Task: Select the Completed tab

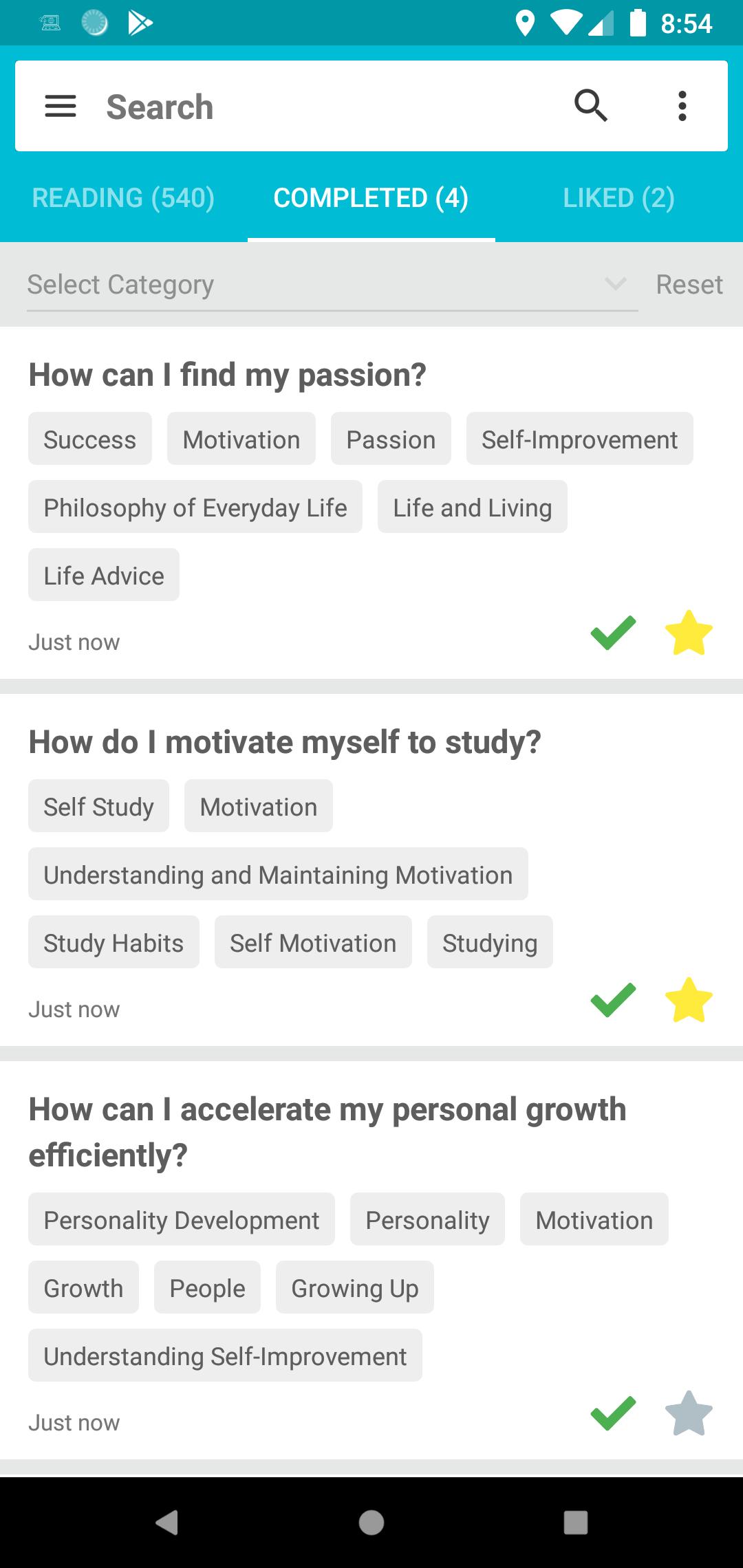Action: click(x=371, y=198)
